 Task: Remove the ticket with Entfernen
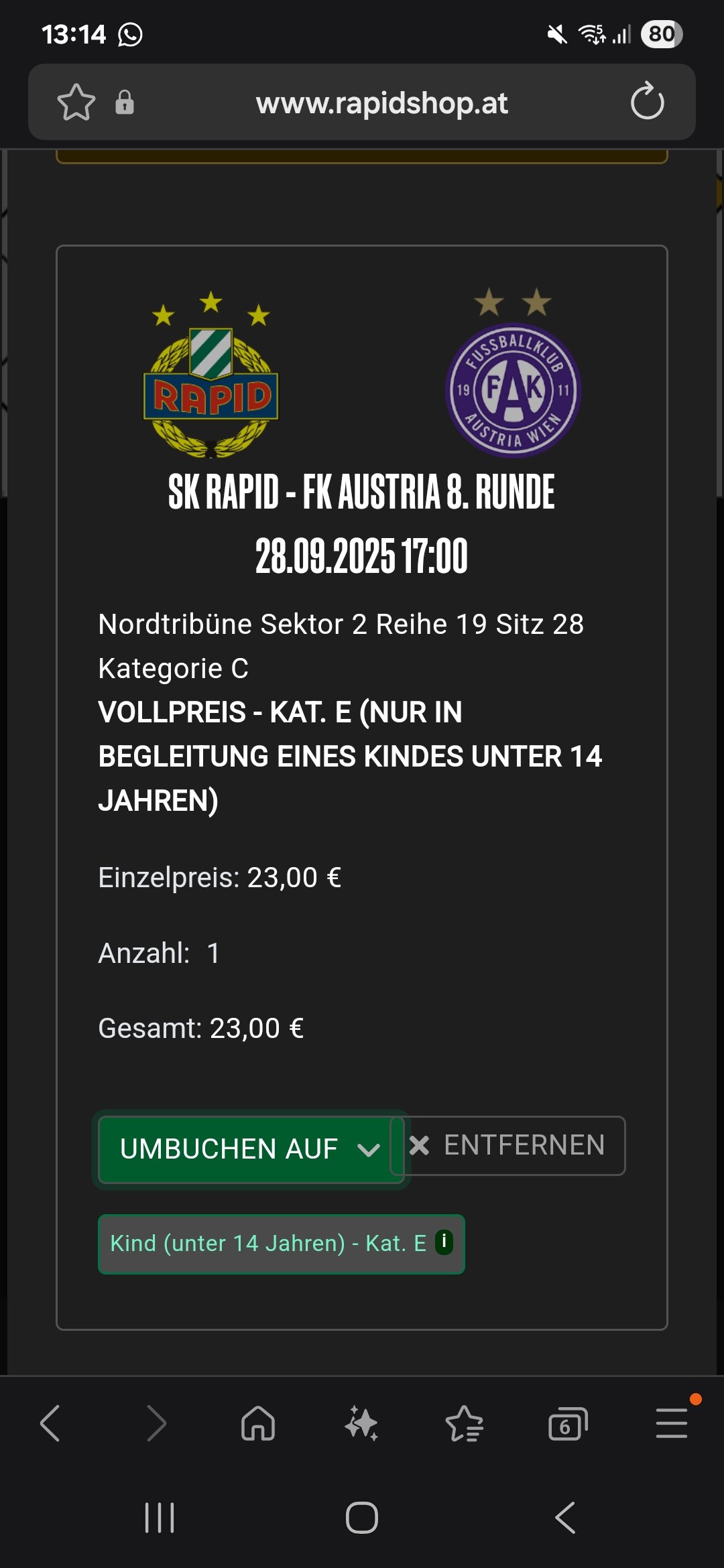pos(507,1145)
